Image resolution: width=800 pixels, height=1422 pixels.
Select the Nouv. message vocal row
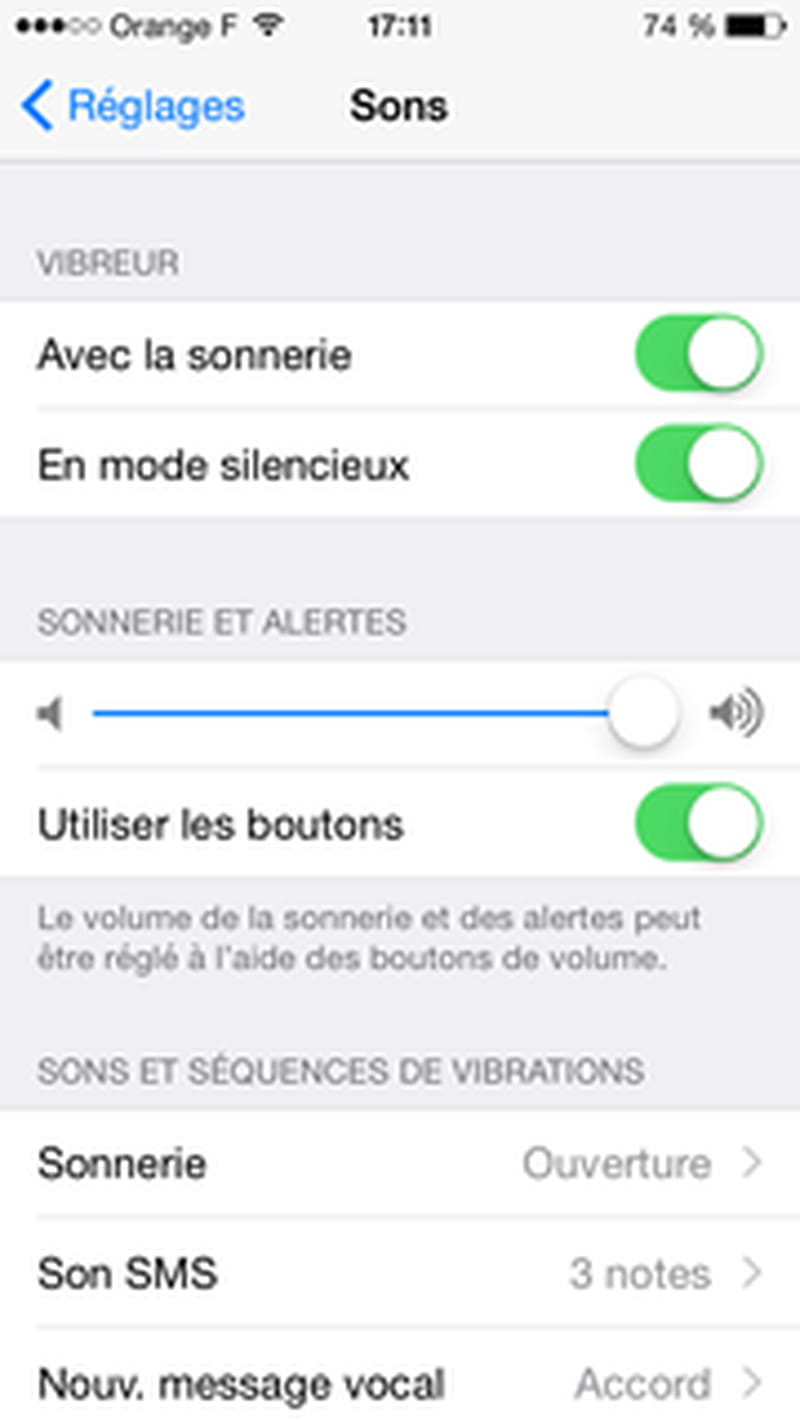[x=400, y=1383]
